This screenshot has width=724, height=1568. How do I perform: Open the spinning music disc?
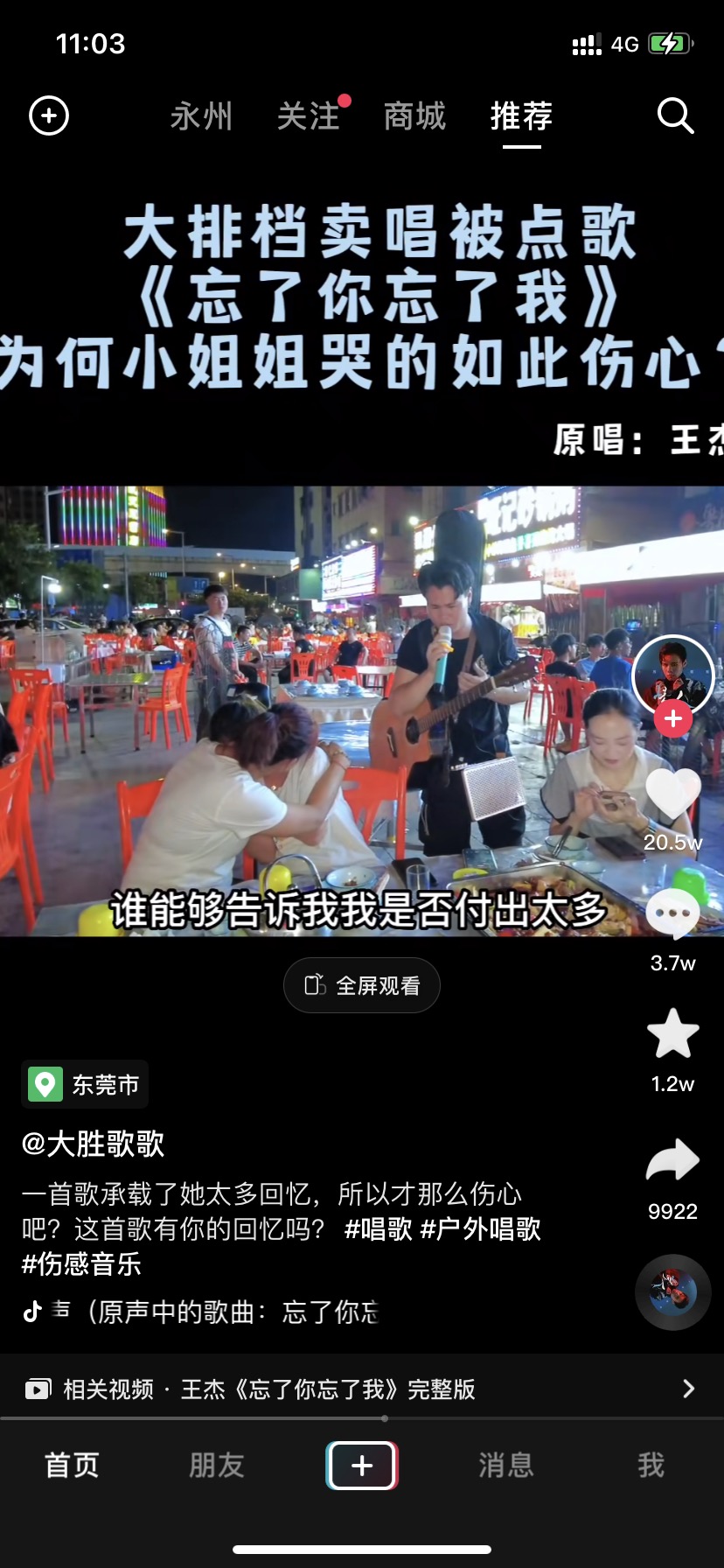pos(672,1292)
